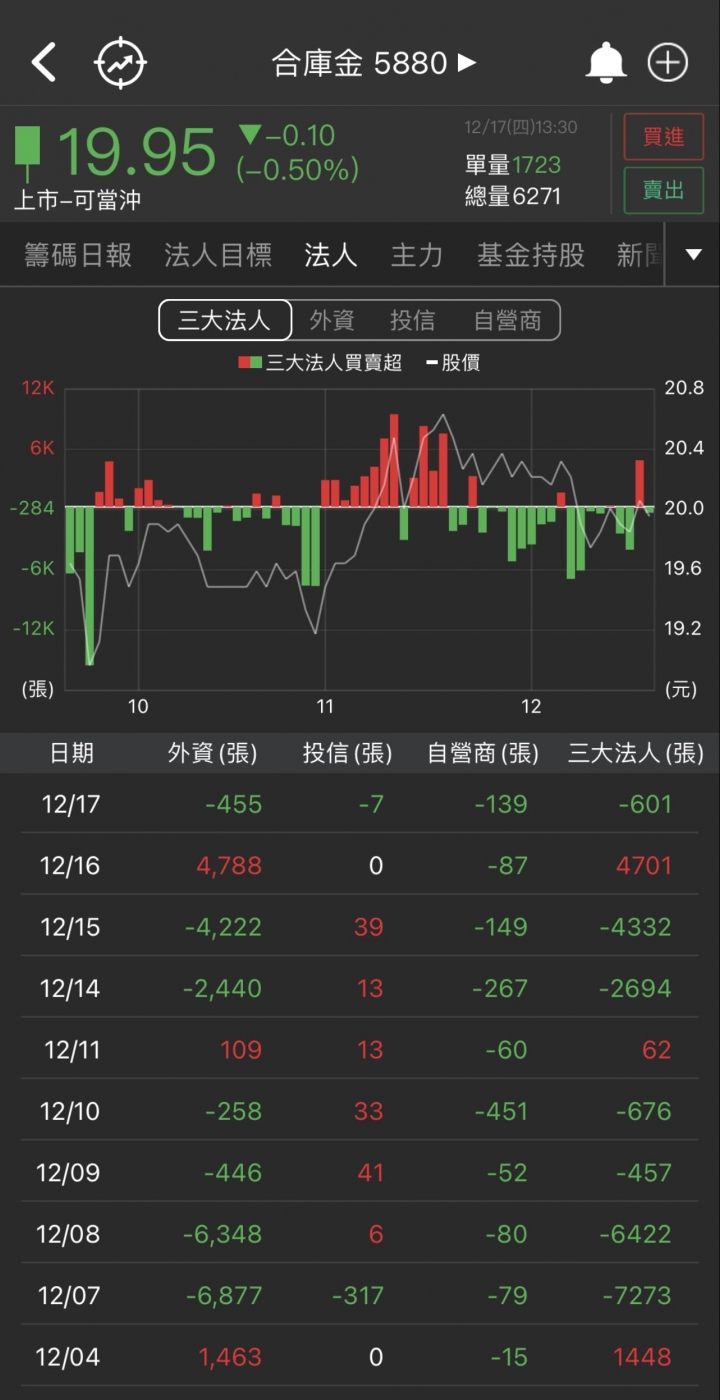Open the 主力 tab
The image size is (720, 1400).
click(x=416, y=255)
